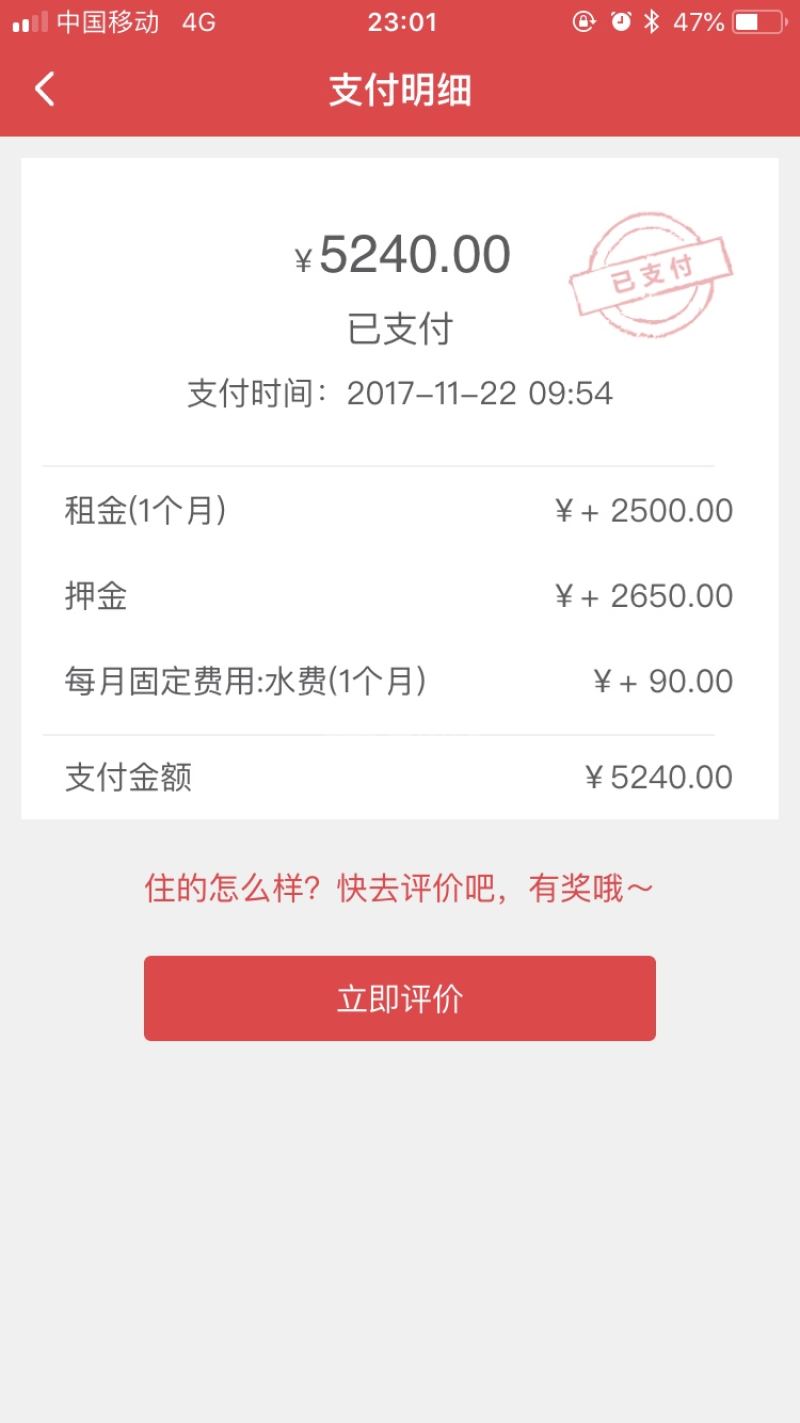Tap the 立即评价 button
This screenshot has width=800, height=1423.
tap(399, 998)
